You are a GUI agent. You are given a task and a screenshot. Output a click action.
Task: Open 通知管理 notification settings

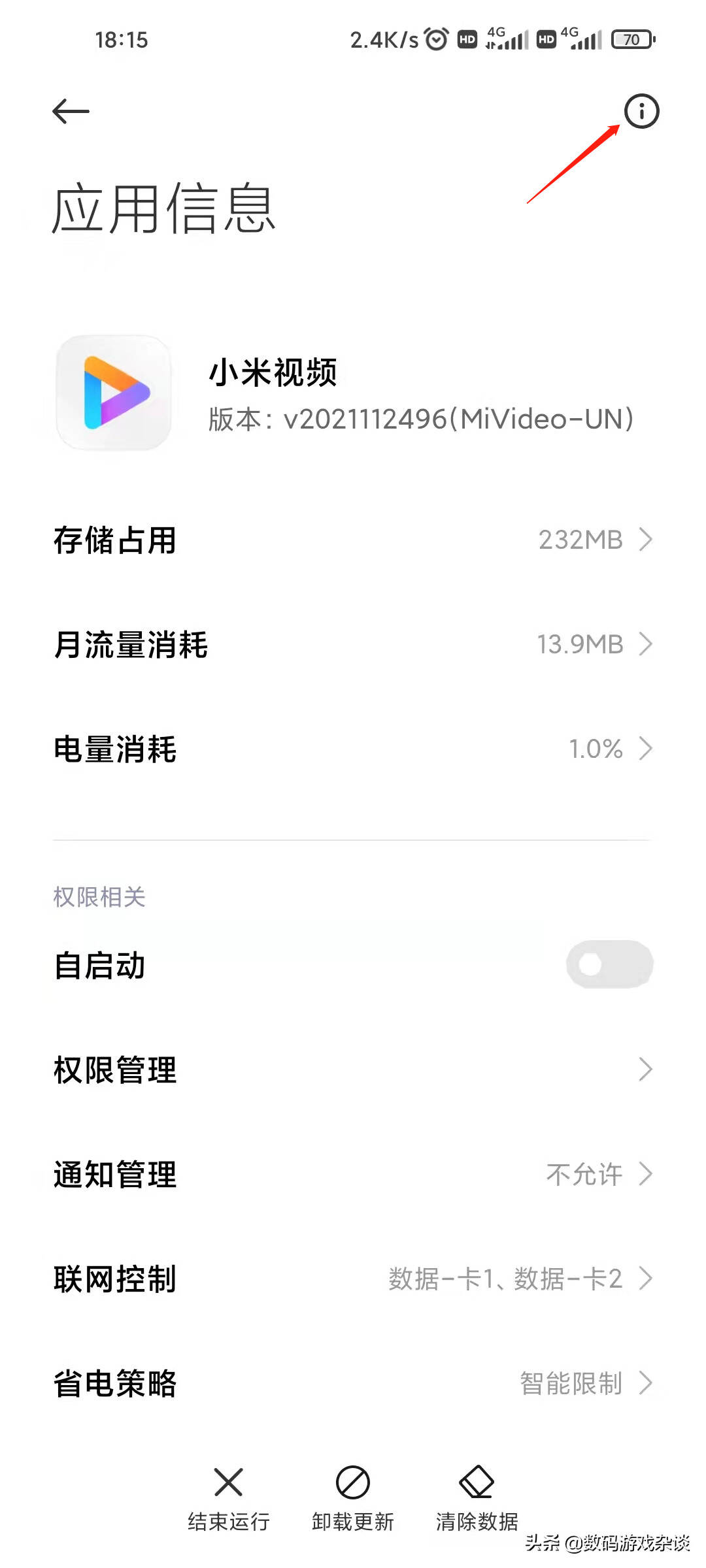353,1174
